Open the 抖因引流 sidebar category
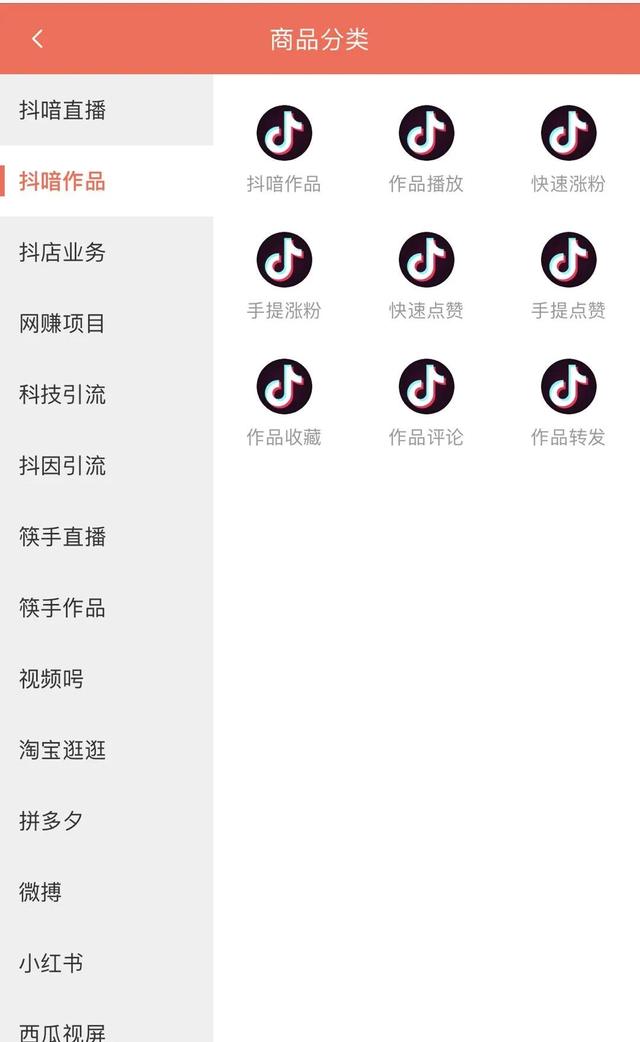This screenshot has height=1042, width=640. pyautogui.click(x=106, y=465)
